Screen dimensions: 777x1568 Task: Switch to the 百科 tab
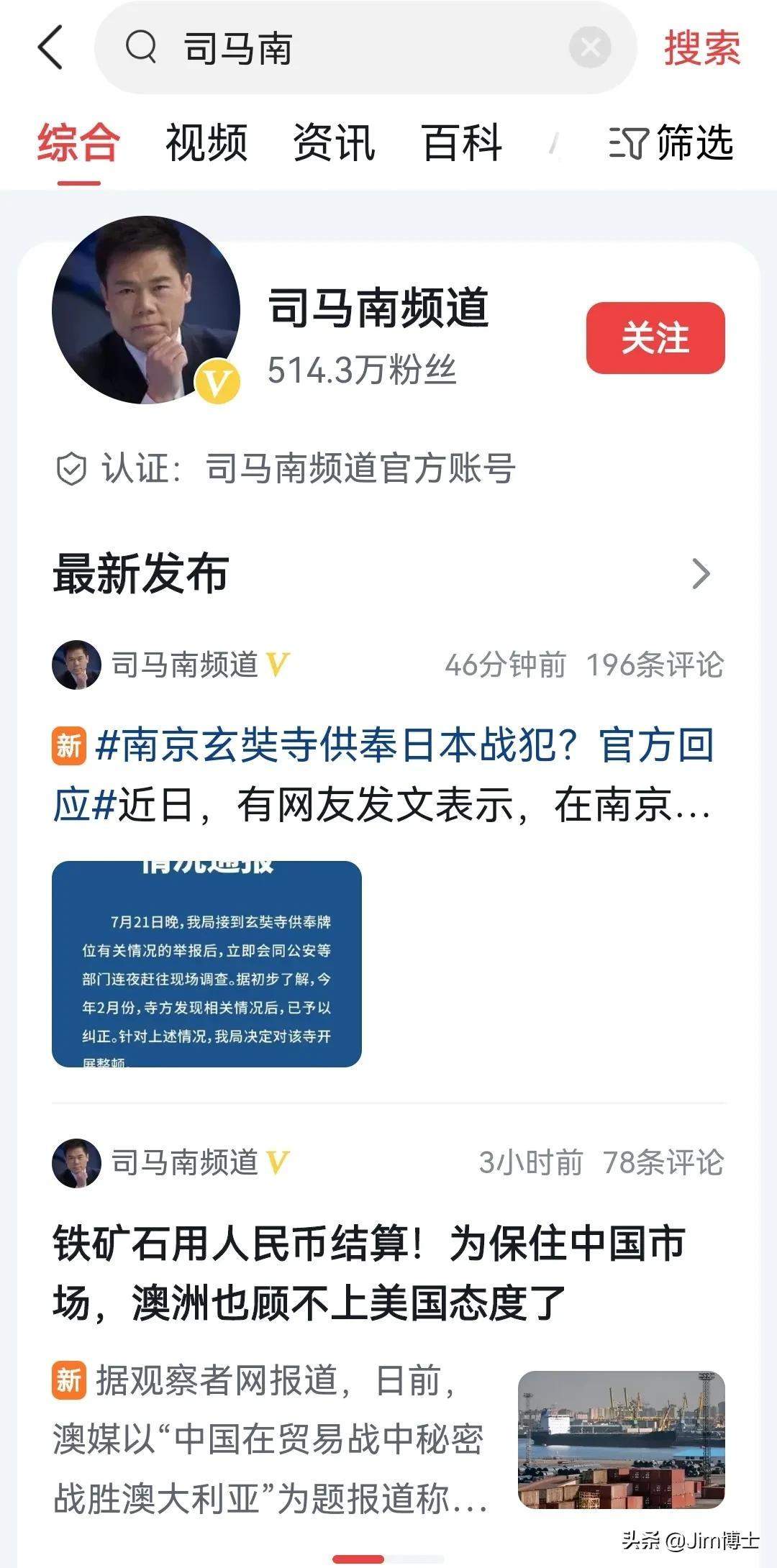[461, 142]
